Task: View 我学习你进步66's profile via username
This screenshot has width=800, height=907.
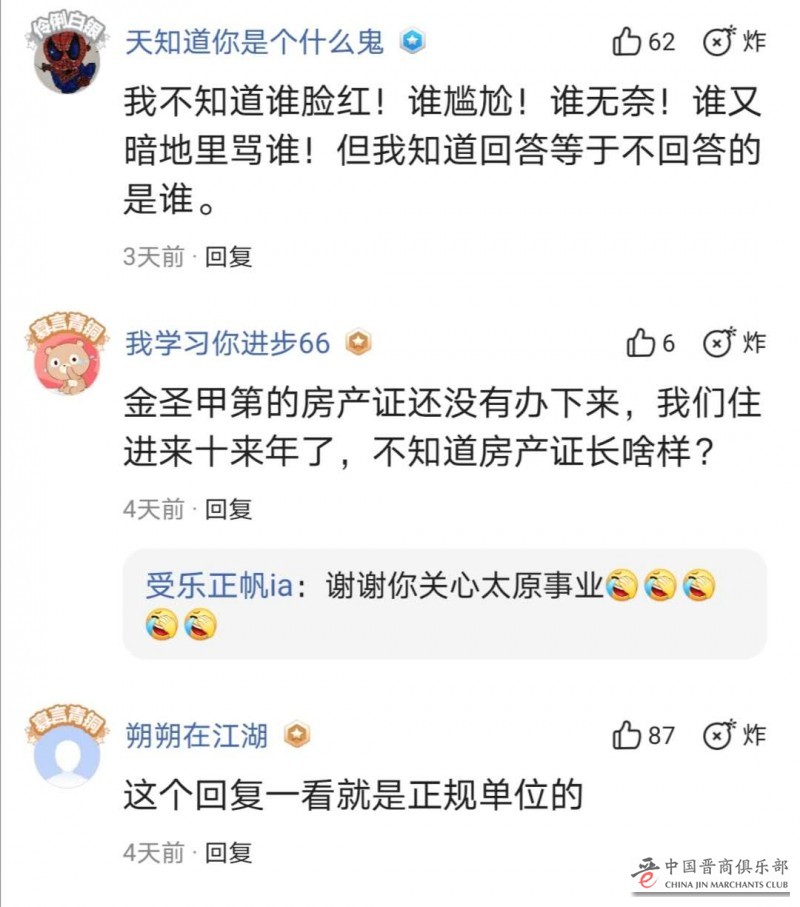Action: pyautogui.click(x=227, y=343)
